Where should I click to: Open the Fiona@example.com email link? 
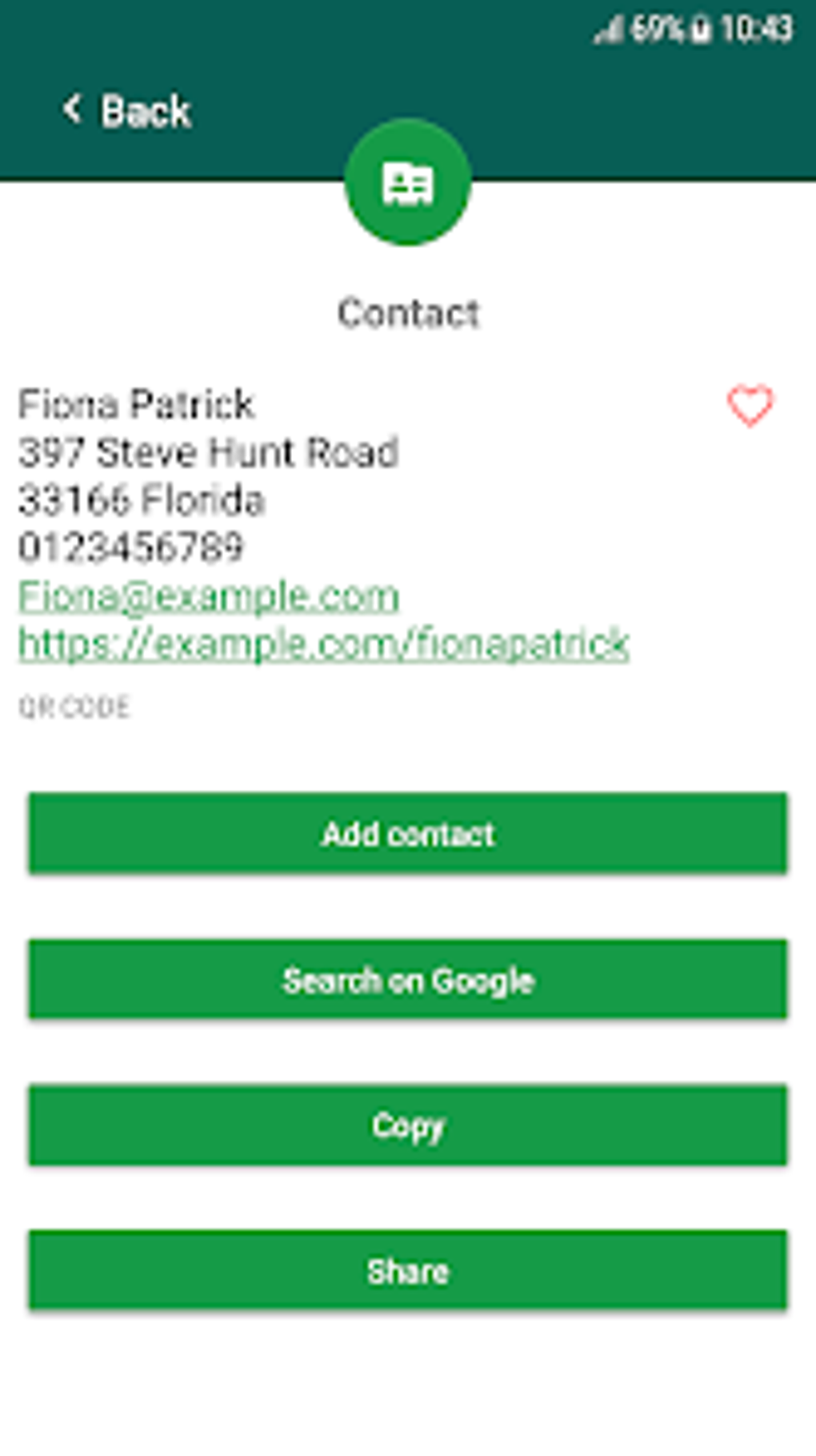pyautogui.click(x=208, y=596)
